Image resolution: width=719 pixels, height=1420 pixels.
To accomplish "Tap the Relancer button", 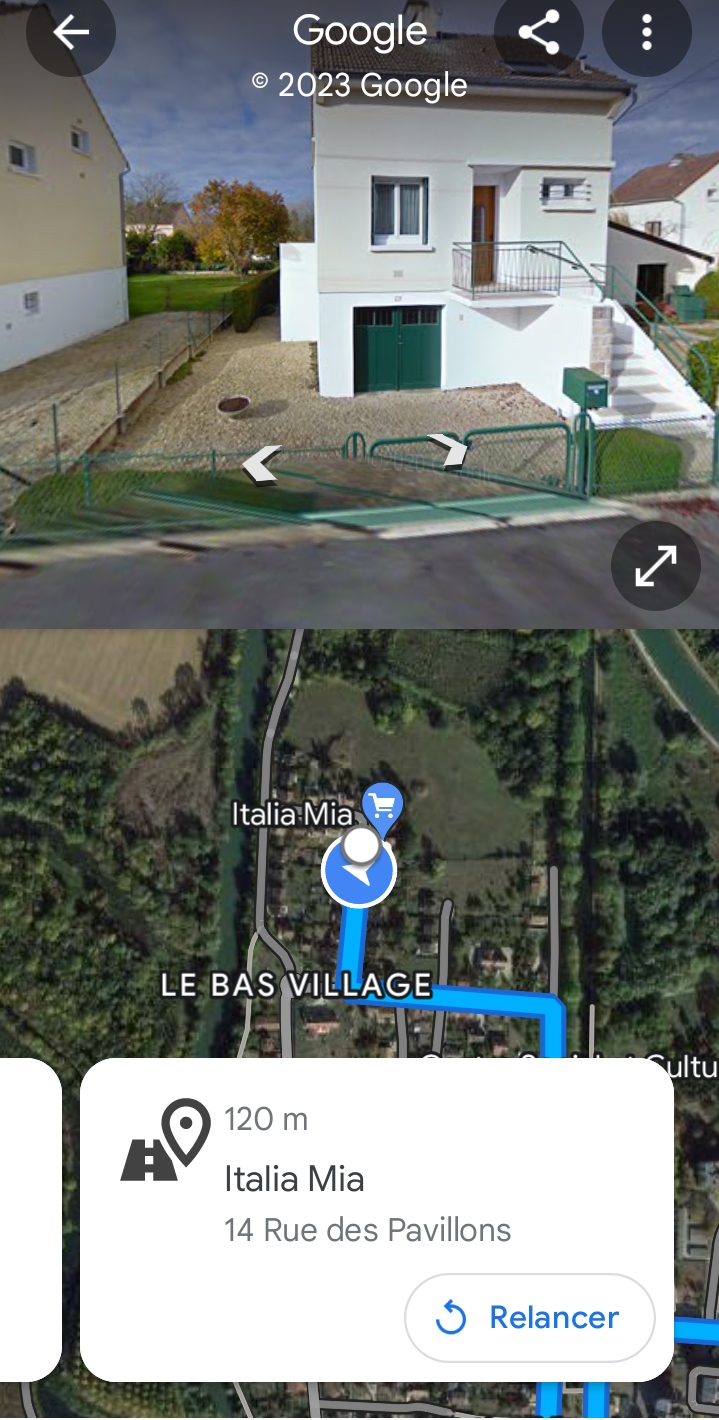I will [529, 1317].
